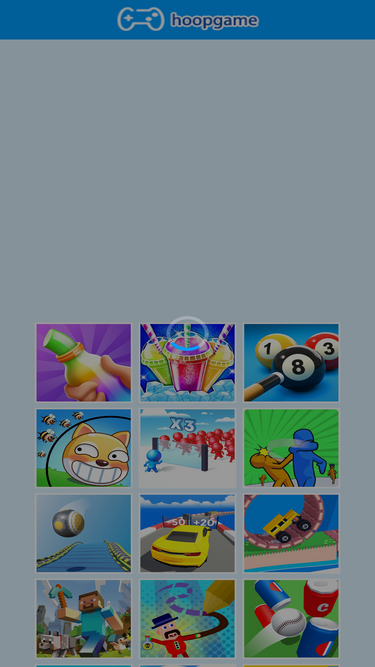
Task: Open the slushy drinks game tile
Action: tap(188, 362)
